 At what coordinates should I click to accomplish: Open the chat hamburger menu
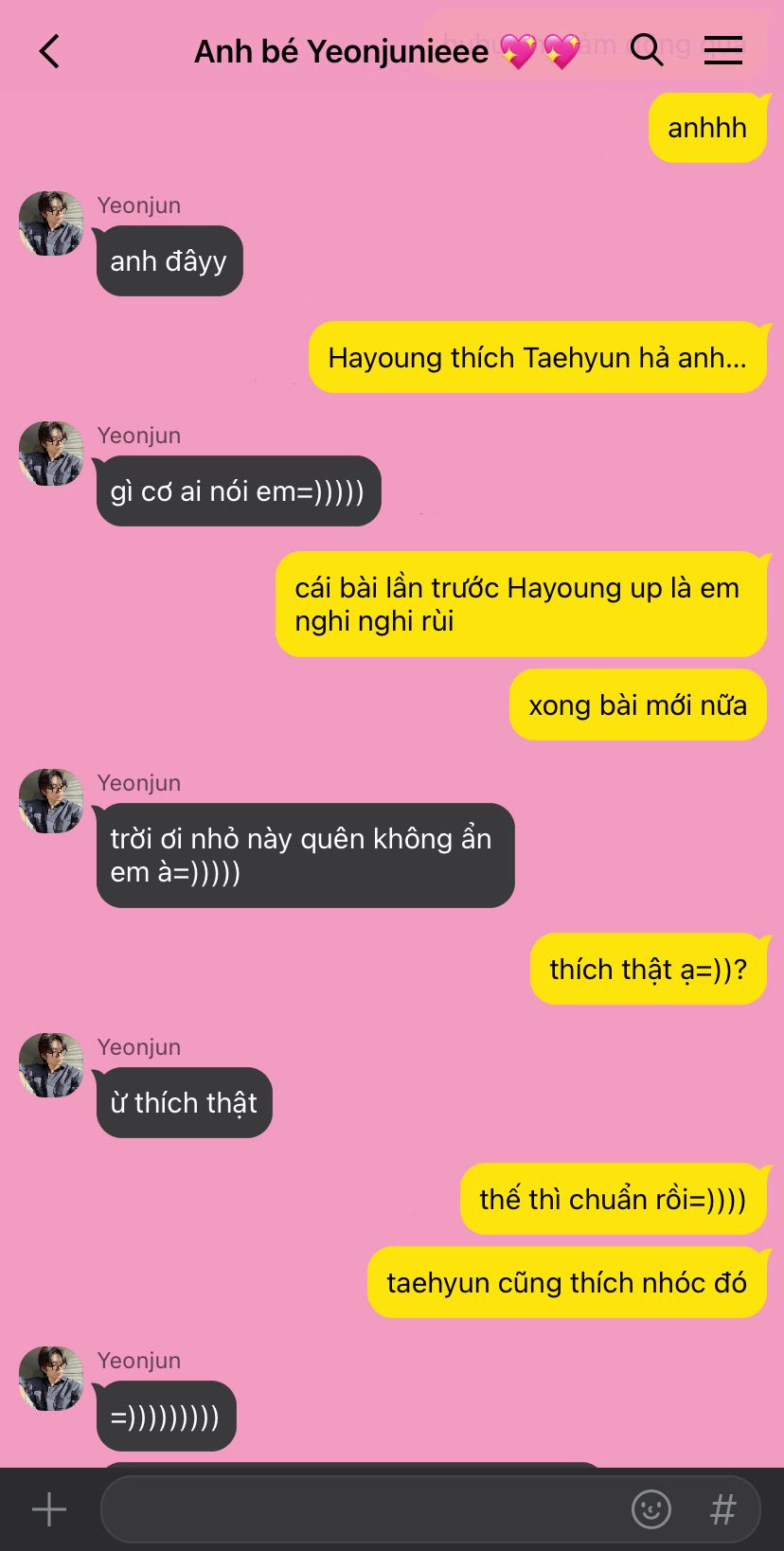(722, 50)
